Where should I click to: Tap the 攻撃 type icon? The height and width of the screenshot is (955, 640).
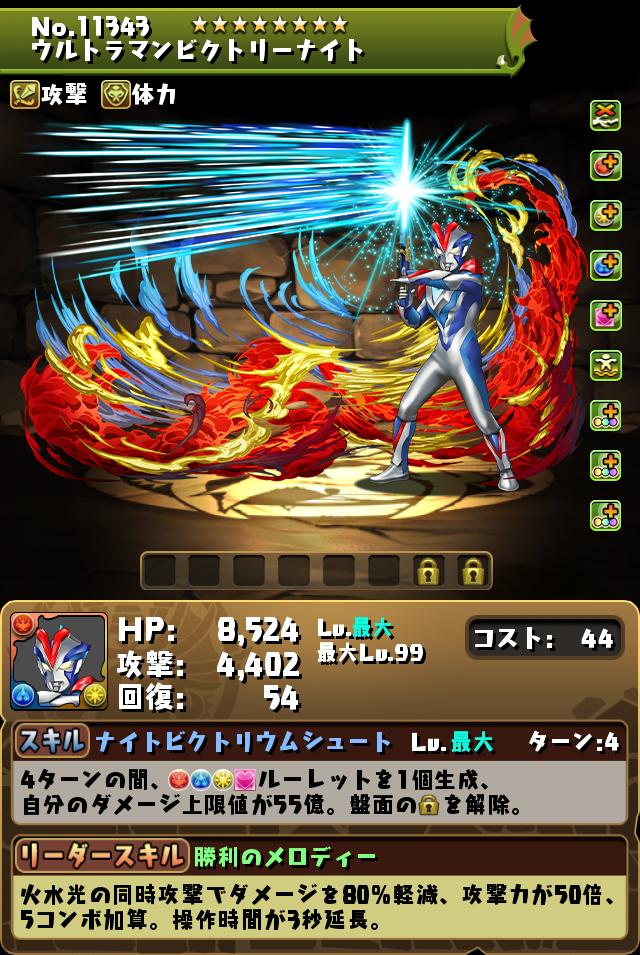pyautogui.click(x=24, y=95)
